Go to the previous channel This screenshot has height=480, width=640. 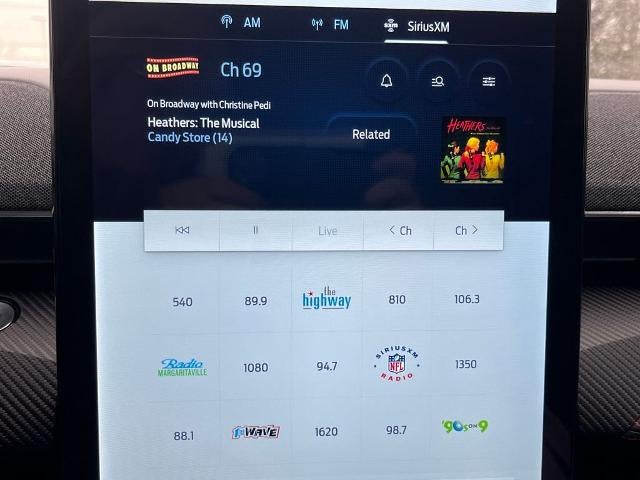point(400,230)
